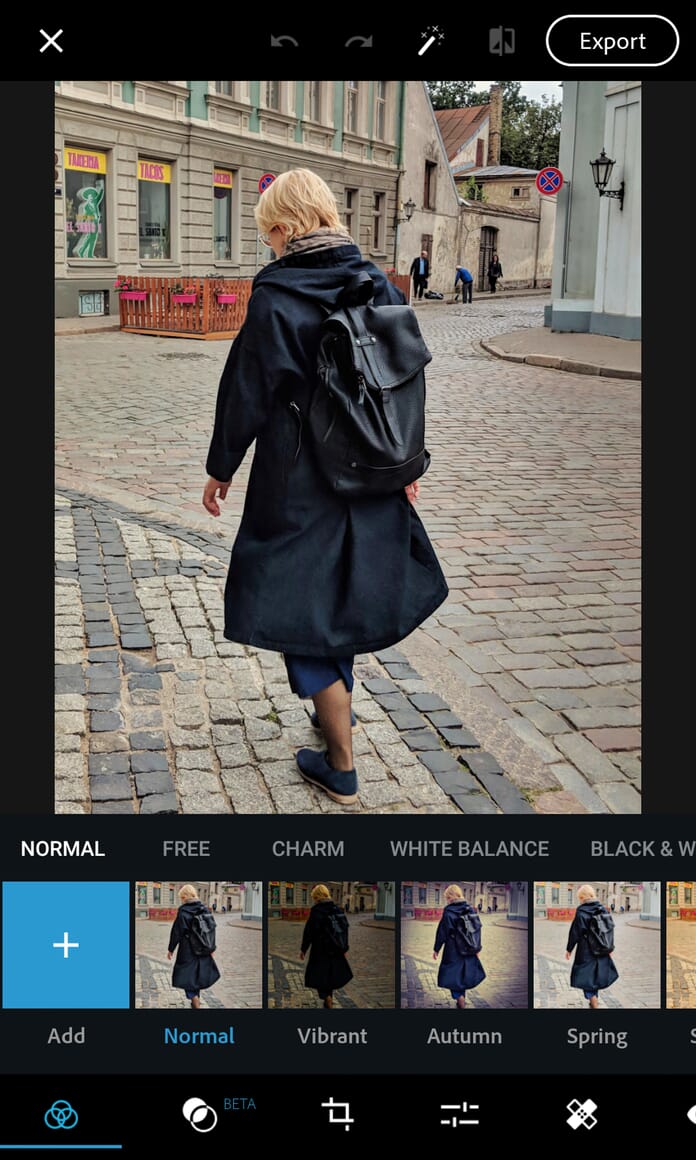Compare with the original image
696x1160 pixels.
click(502, 41)
